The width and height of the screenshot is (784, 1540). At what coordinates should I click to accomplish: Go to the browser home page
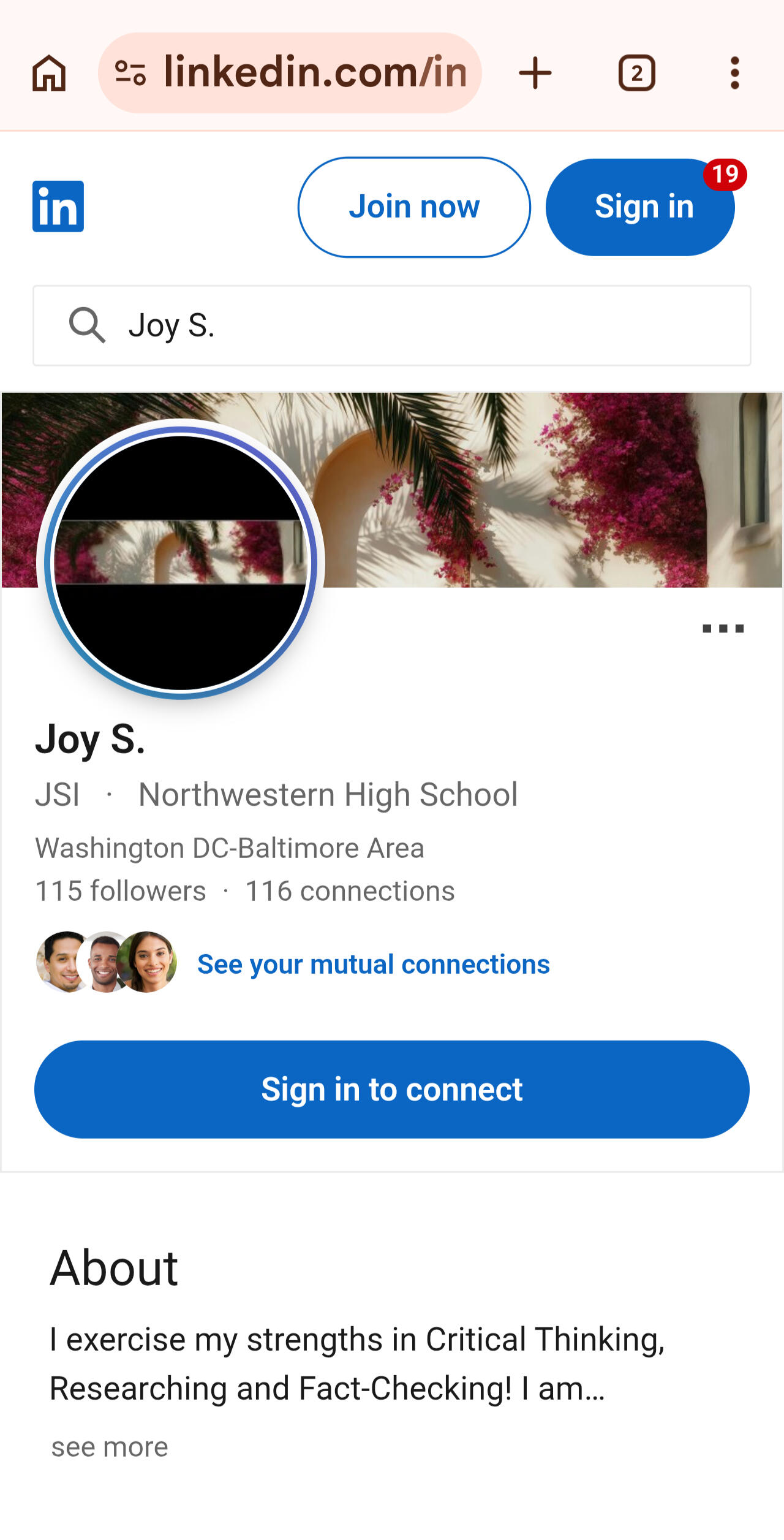[x=49, y=74]
